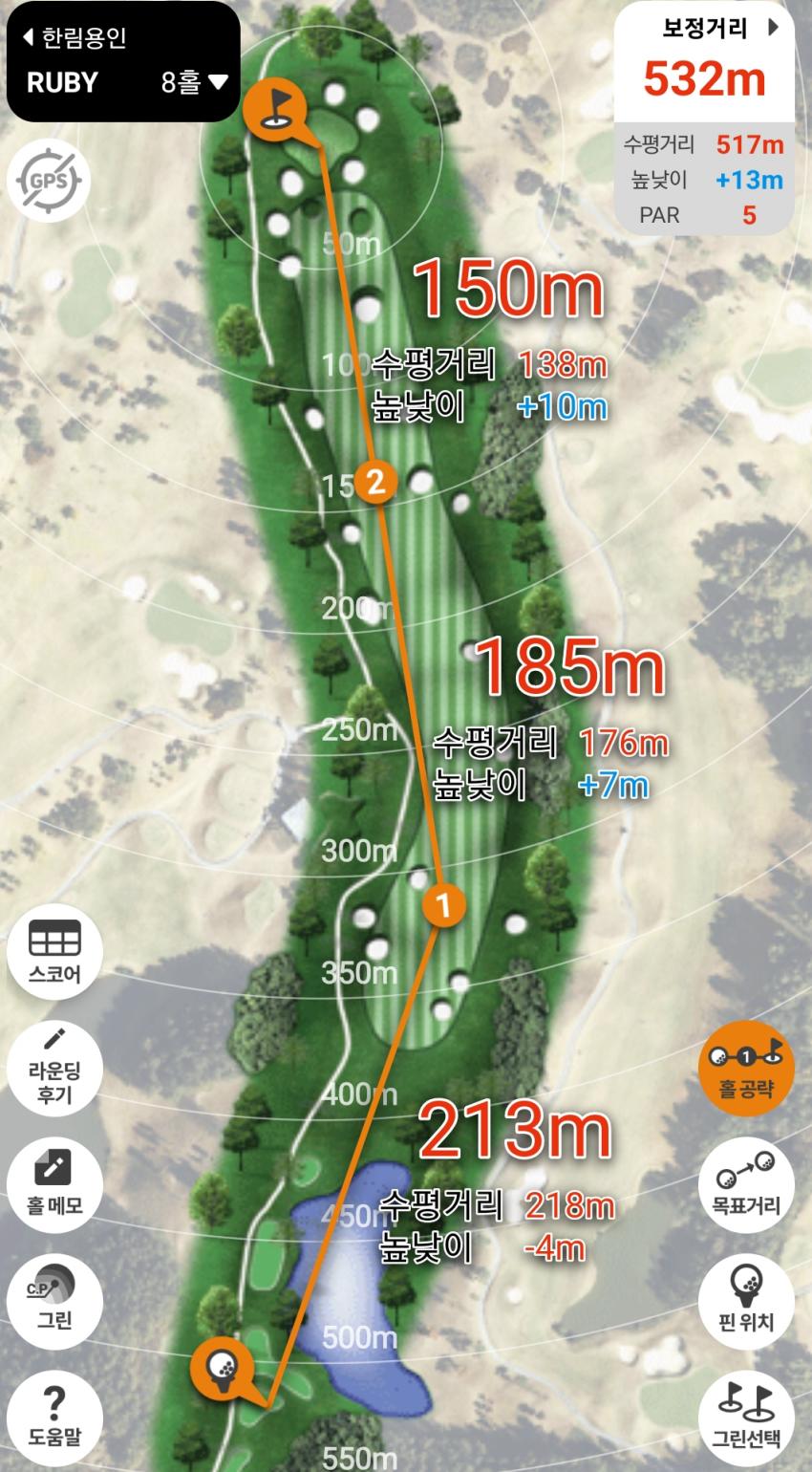
Task: Open 핀 위치 pin position
Action: (x=746, y=1299)
